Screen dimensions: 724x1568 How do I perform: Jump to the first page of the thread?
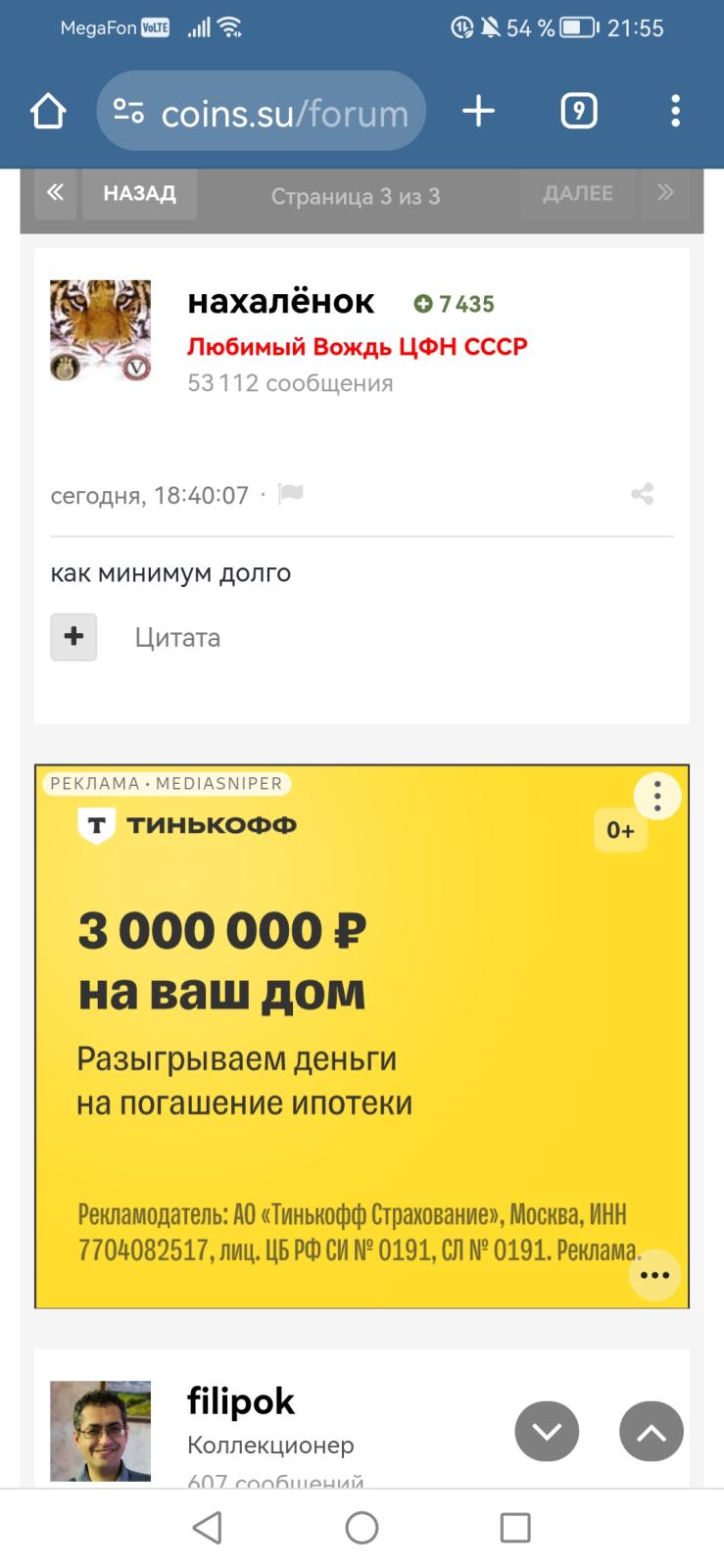click(56, 193)
